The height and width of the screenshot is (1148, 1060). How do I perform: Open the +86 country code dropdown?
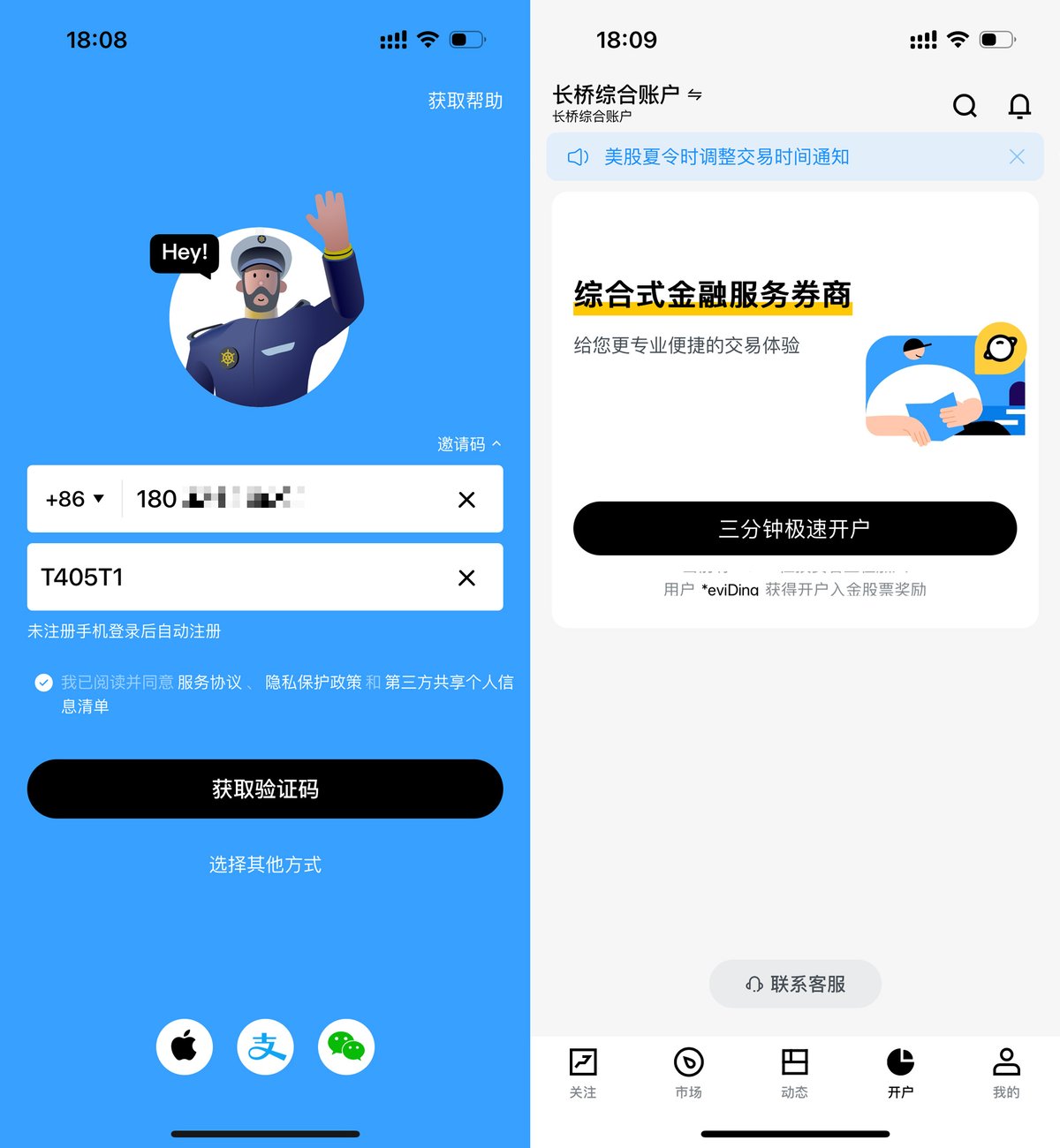[75, 499]
